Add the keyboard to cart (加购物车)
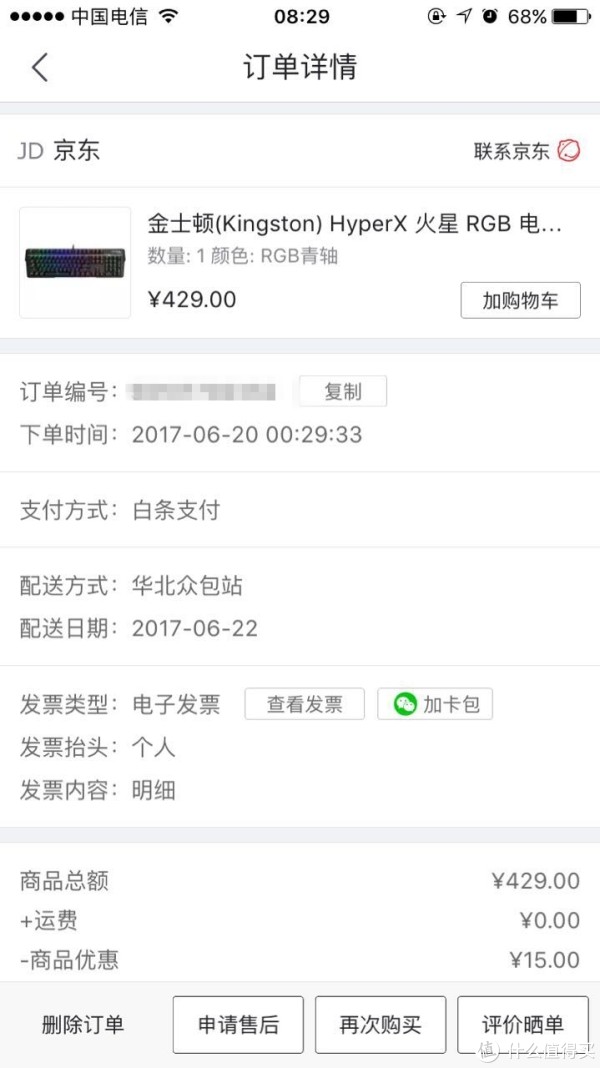The height and width of the screenshot is (1068, 600). 520,300
